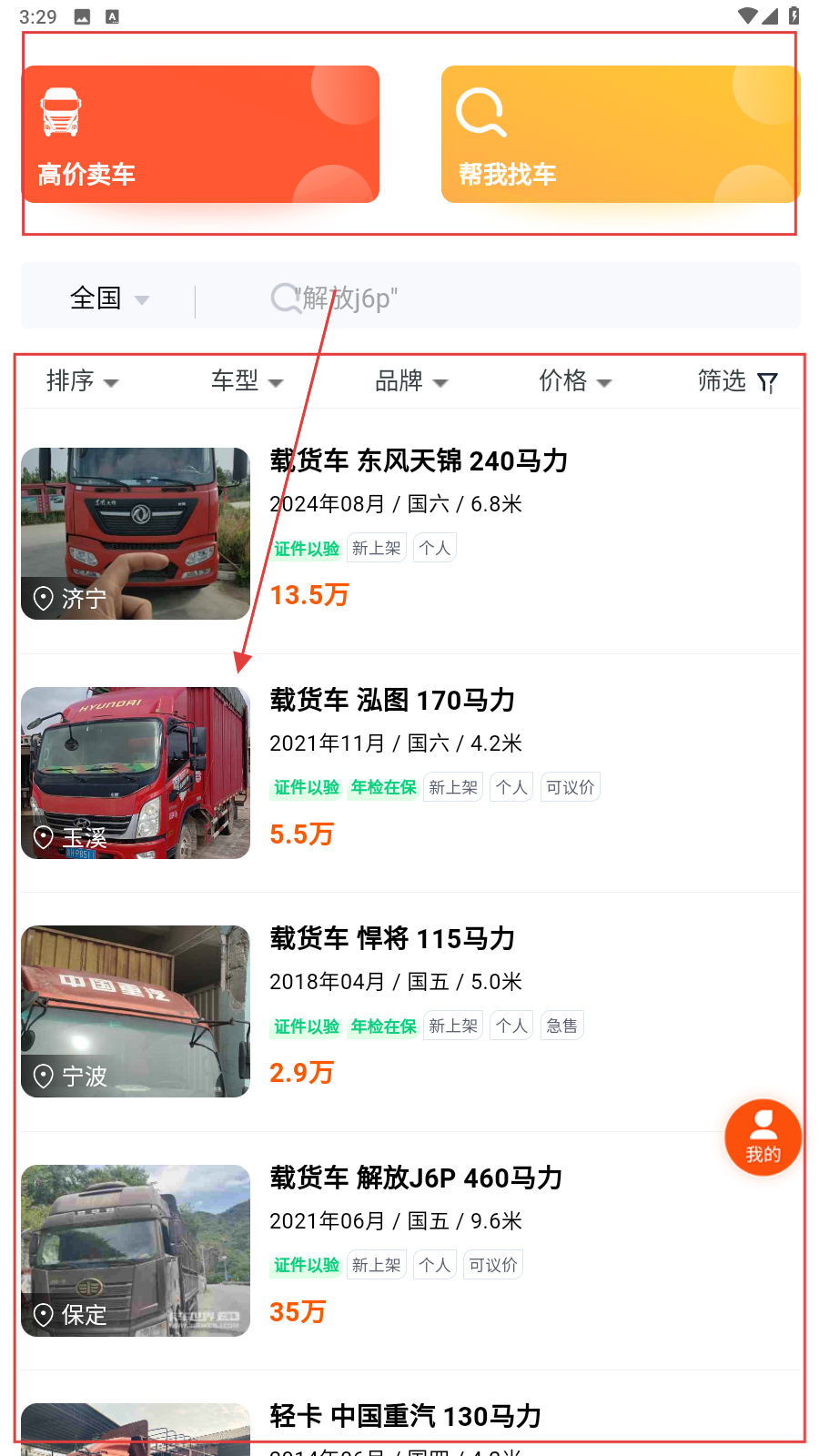View the 东风天锦 240马力 truck listing

point(419,461)
